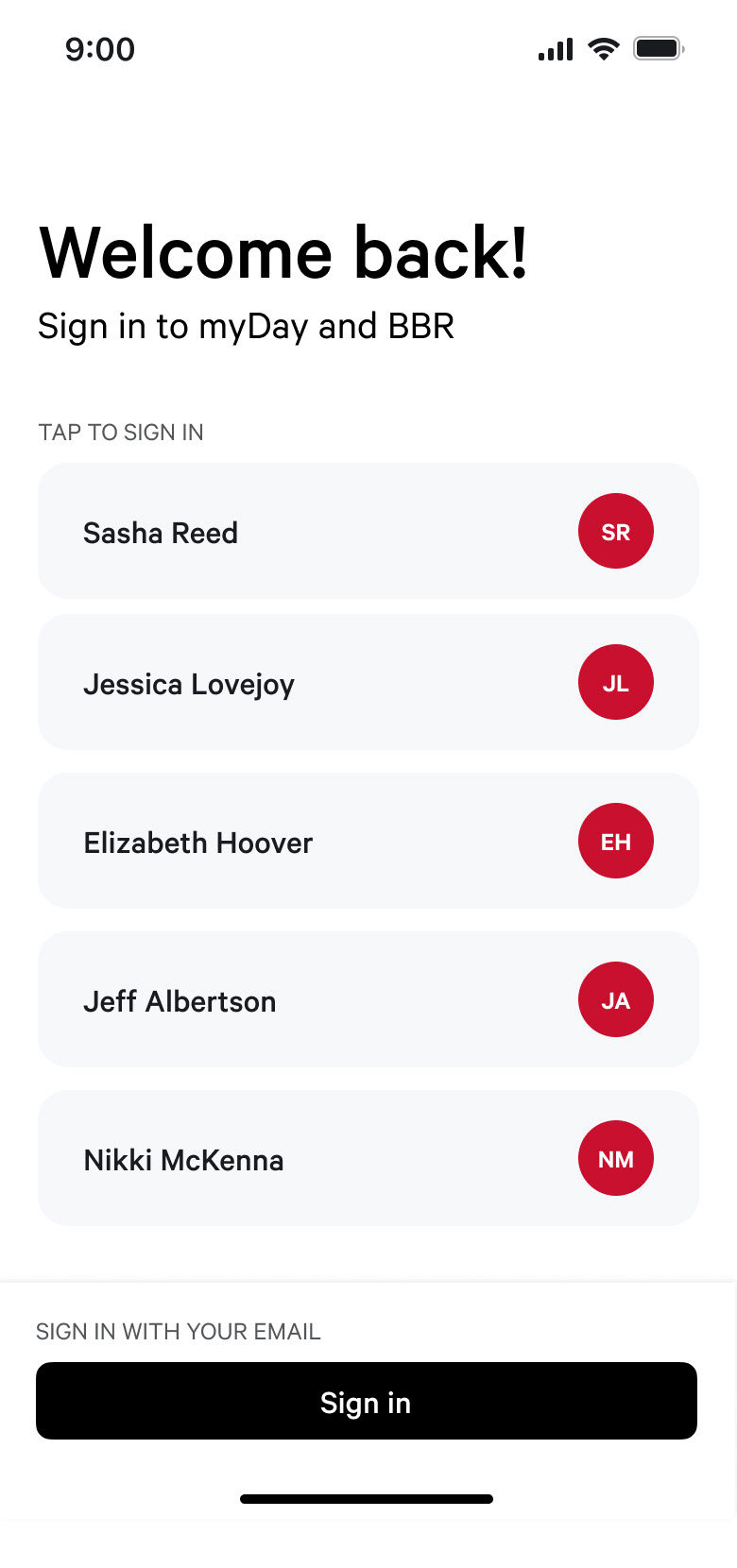Tap the black Sign in button

click(x=367, y=1401)
